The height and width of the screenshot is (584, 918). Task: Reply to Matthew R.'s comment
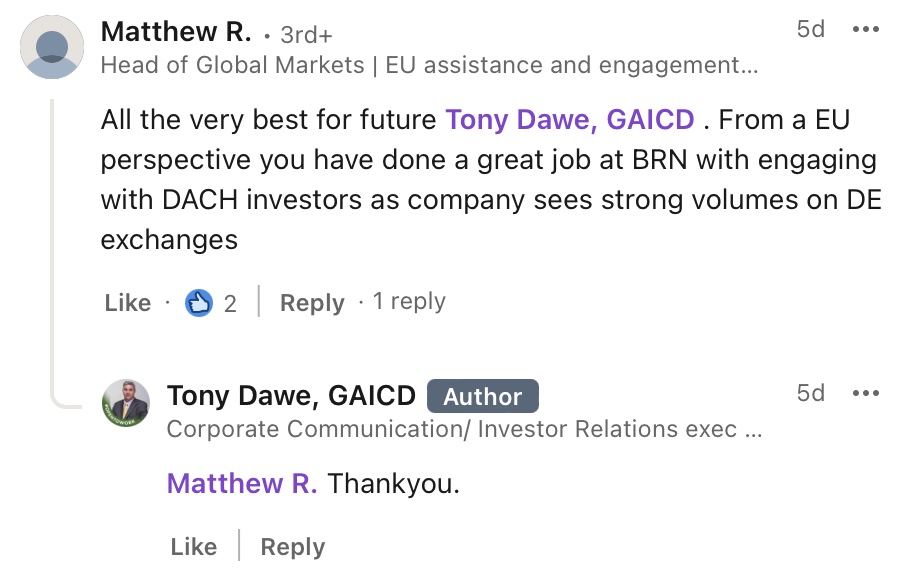coord(311,303)
